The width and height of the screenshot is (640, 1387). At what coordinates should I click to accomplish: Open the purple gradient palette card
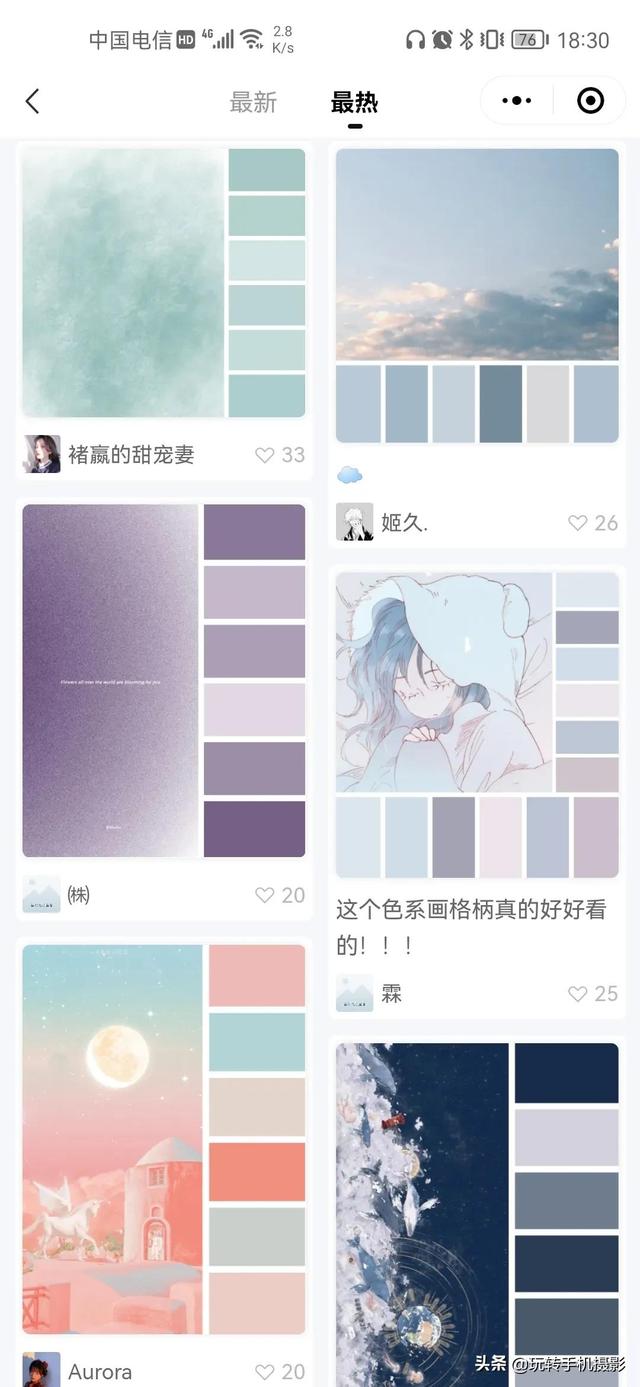(x=164, y=681)
